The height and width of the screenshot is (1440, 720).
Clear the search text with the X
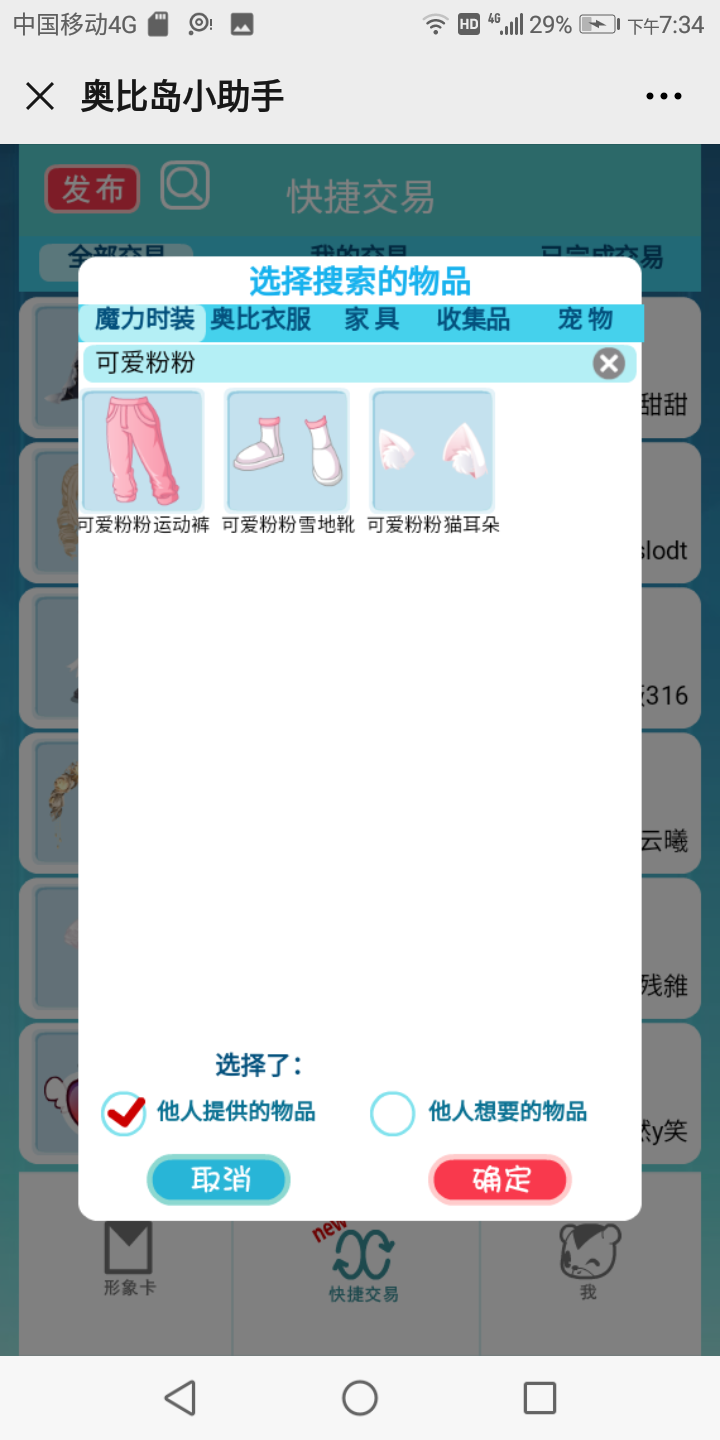(608, 363)
